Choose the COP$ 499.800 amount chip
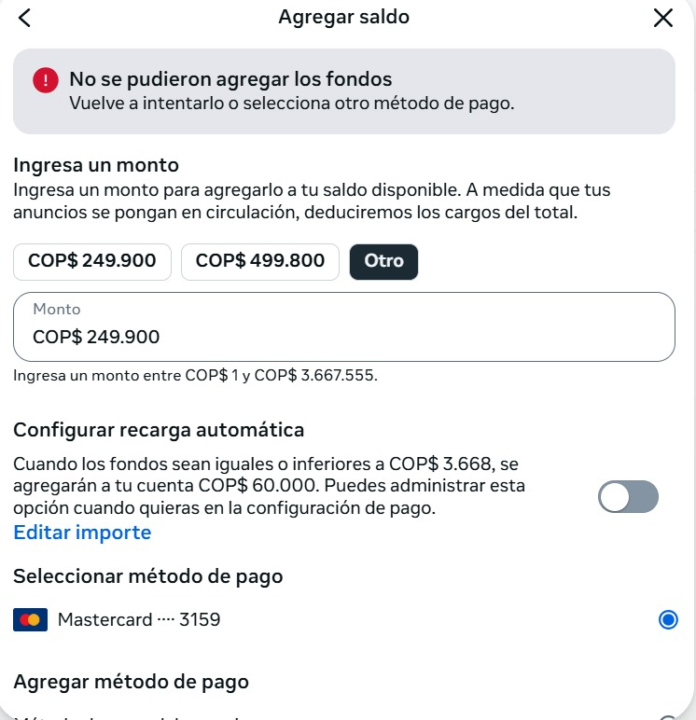This screenshot has width=696, height=720. [x=260, y=261]
